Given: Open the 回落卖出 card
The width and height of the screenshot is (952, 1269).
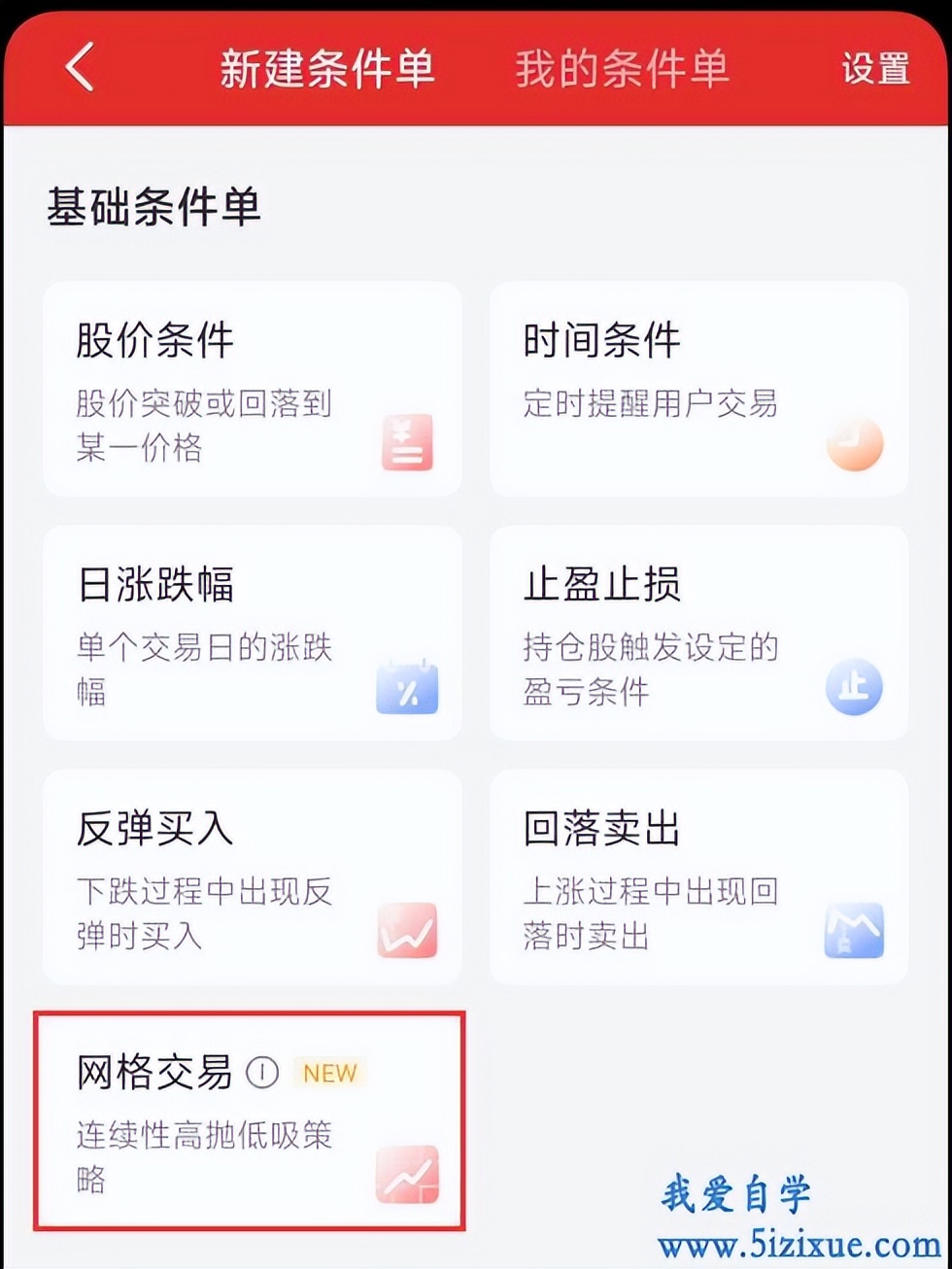Looking at the screenshot, I should click(698, 876).
